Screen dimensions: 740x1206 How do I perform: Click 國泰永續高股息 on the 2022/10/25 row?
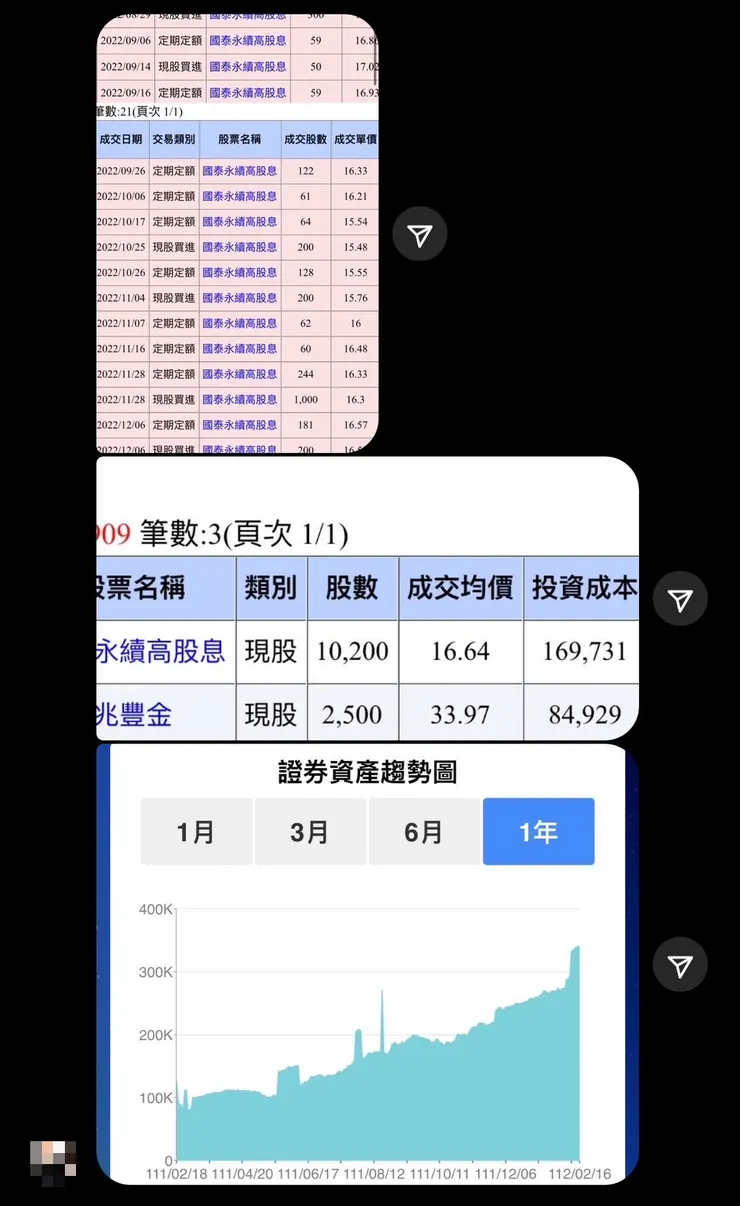pos(240,247)
